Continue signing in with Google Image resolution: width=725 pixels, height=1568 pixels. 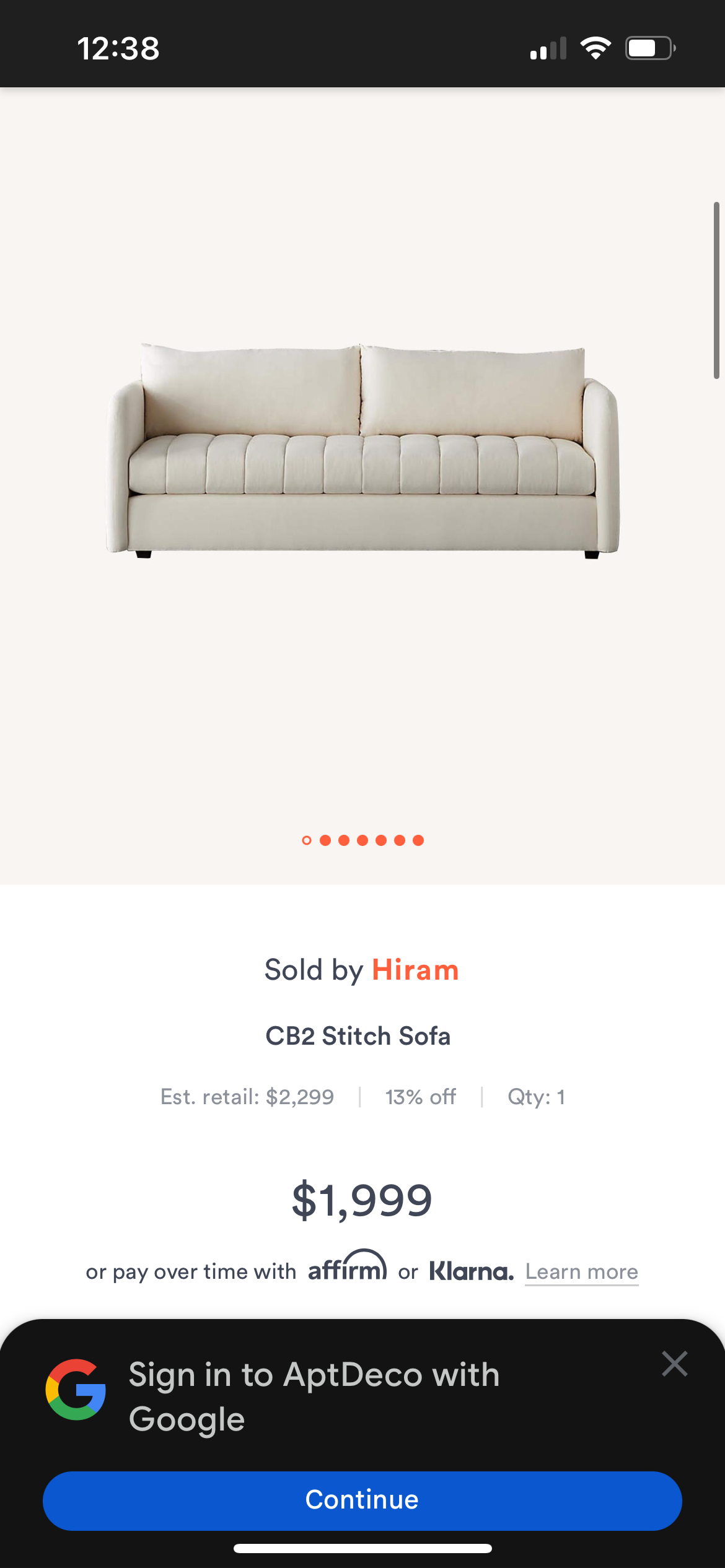[362, 1500]
